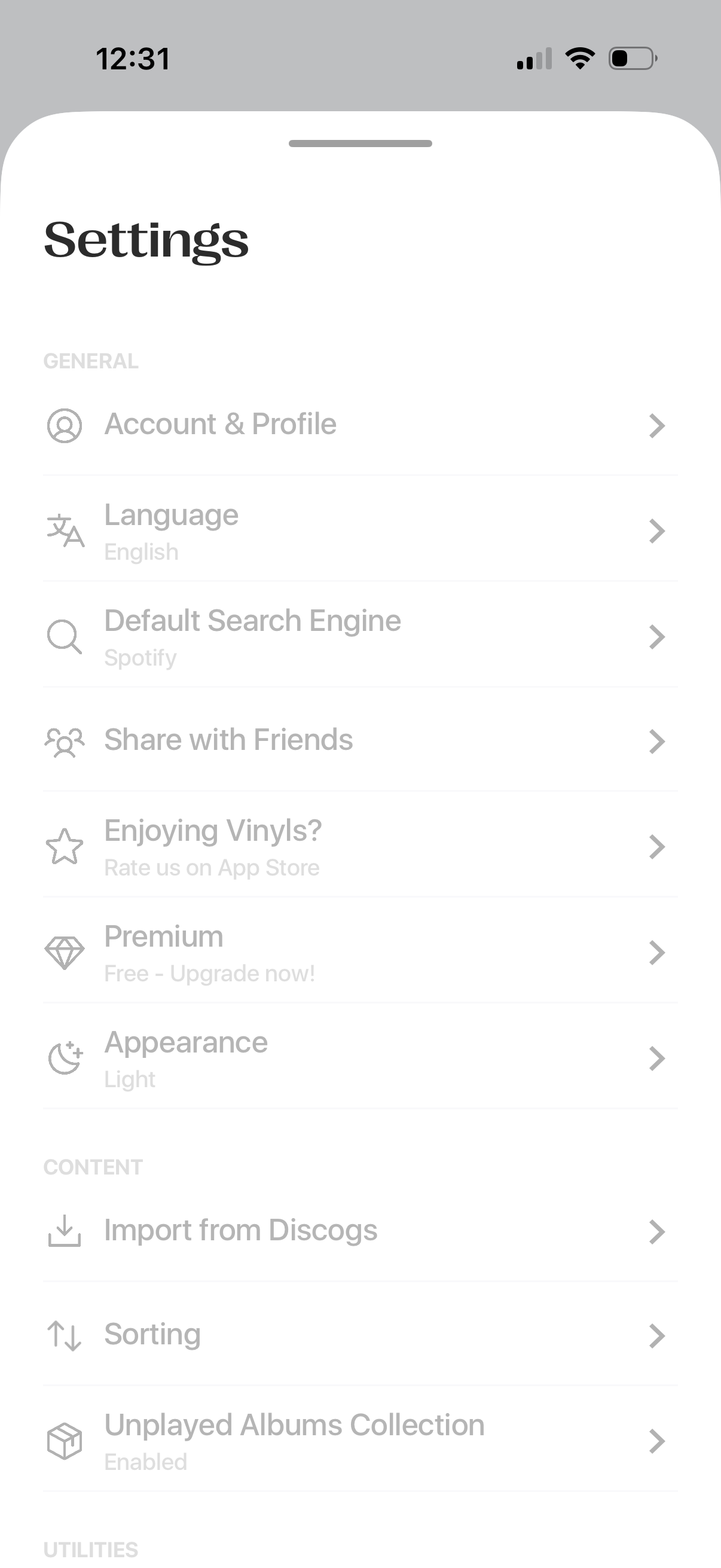
Task: Click the star icon next to Enjoying Vinyls?
Action: 65,847
